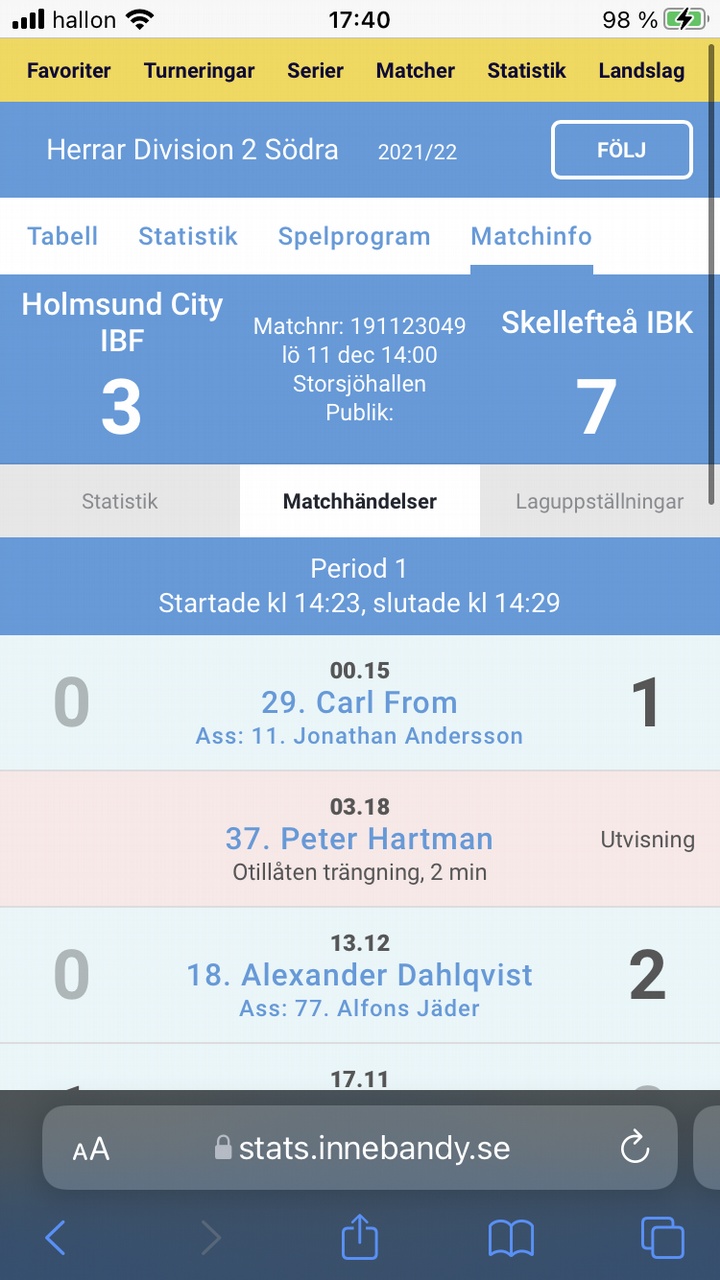The width and height of the screenshot is (720, 1280).
Task: Reload the page in Safari
Action: click(635, 1148)
